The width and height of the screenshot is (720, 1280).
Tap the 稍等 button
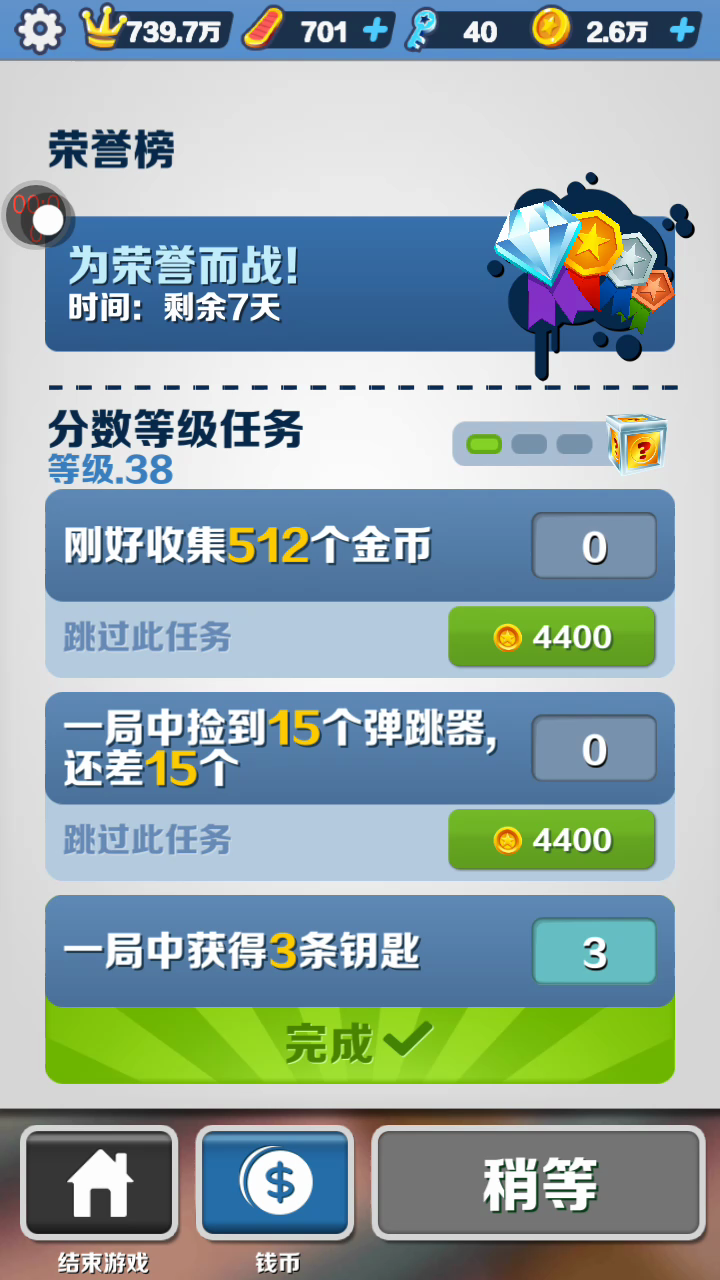(x=539, y=1185)
